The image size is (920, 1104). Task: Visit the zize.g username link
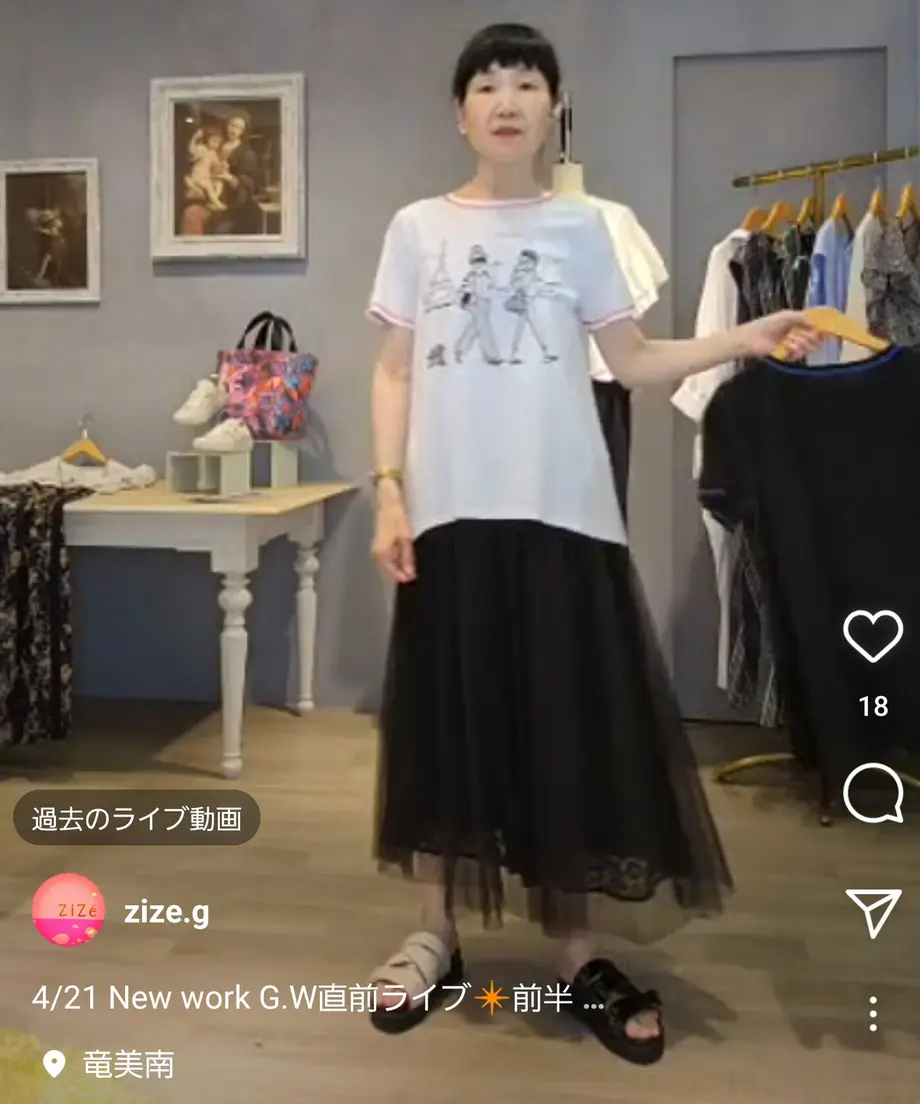tap(166, 912)
